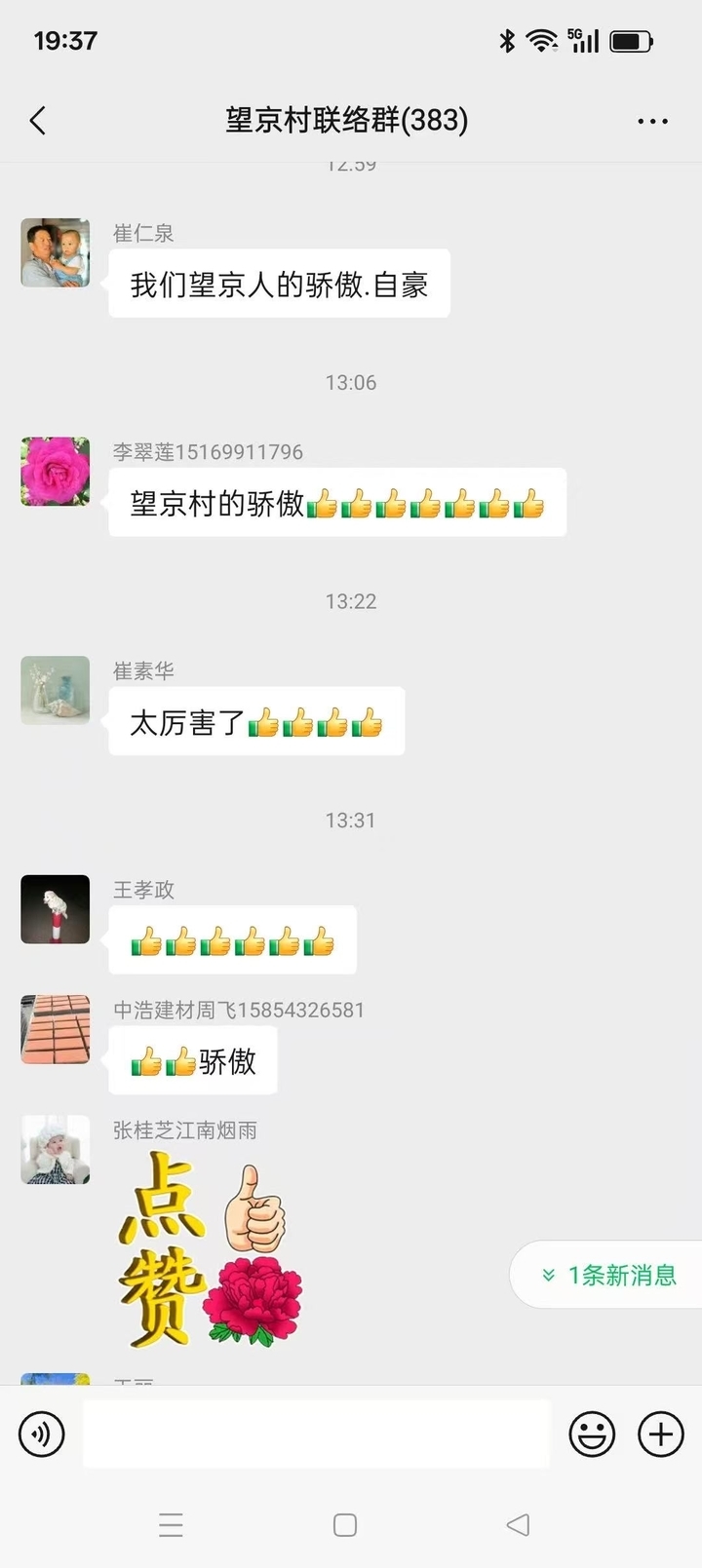Jump to 1条新消息
Image resolution: width=702 pixels, height=1568 pixels.
610,1275
